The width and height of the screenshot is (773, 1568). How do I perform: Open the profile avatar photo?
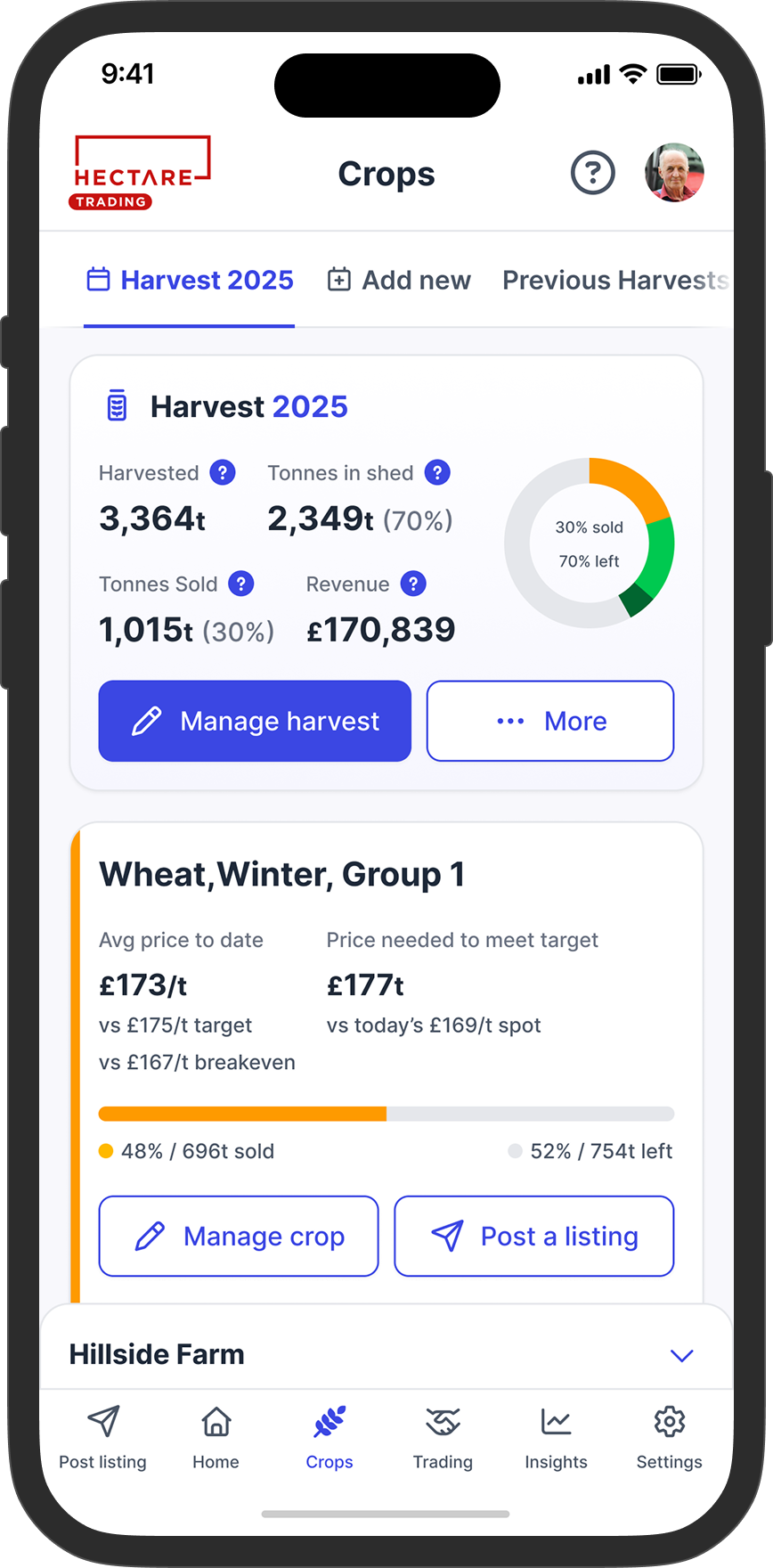[x=674, y=173]
